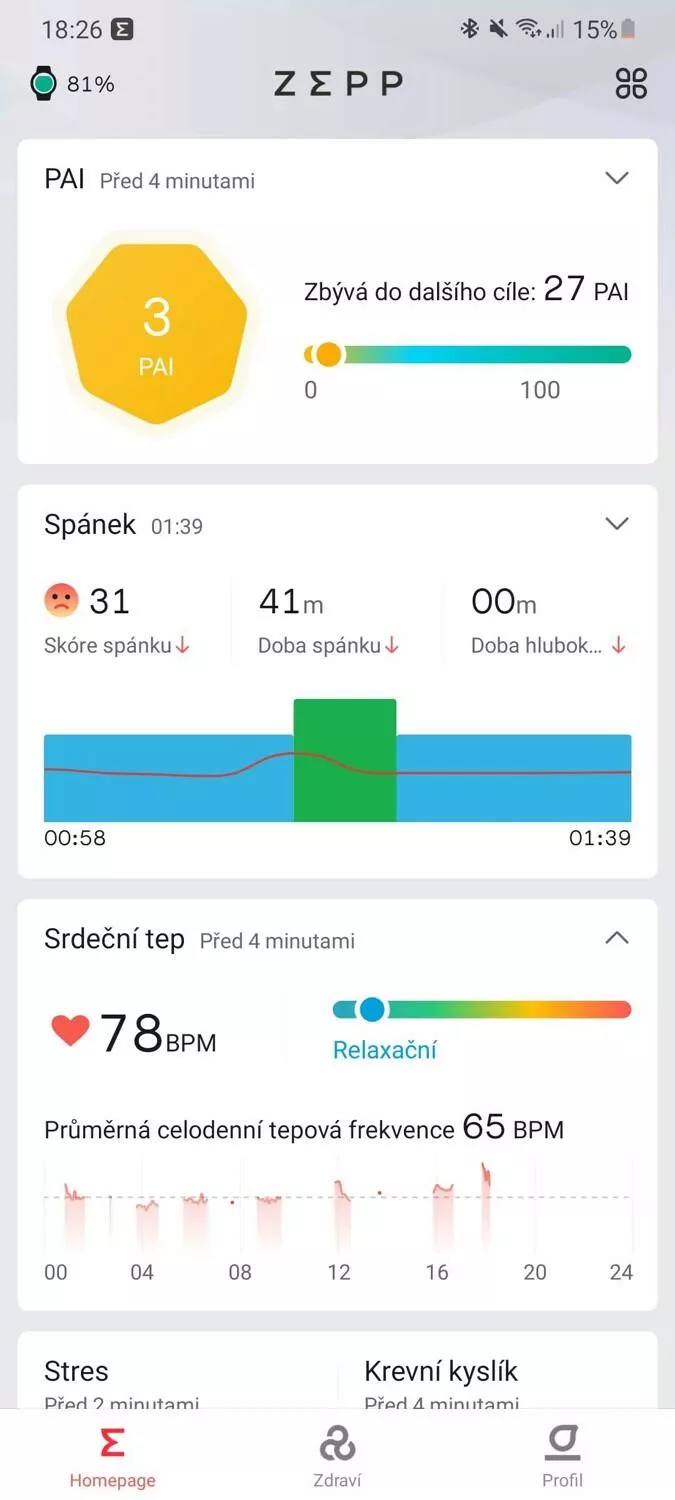Open the four-circle grid menu icon
Image resolution: width=675 pixels, height=1500 pixels.
pos(631,84)
